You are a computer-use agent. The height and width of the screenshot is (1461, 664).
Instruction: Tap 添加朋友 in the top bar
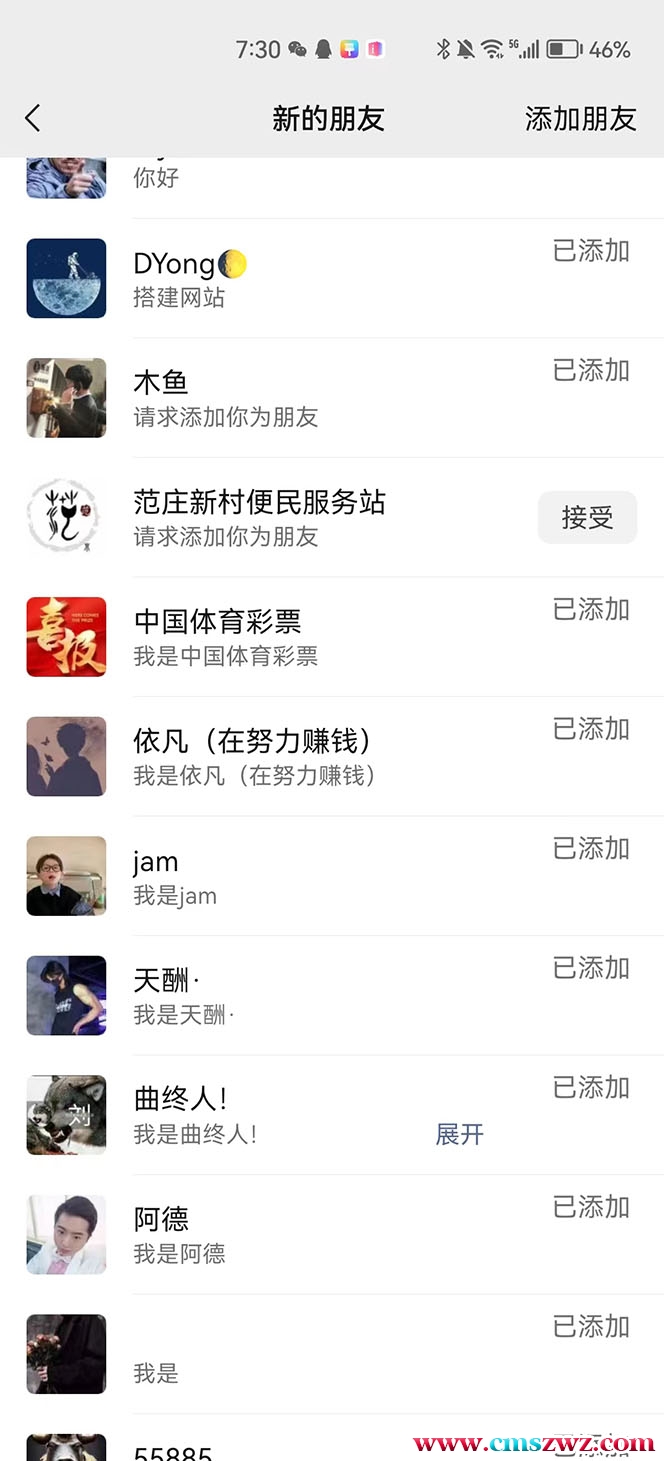(x=580, y=119)
